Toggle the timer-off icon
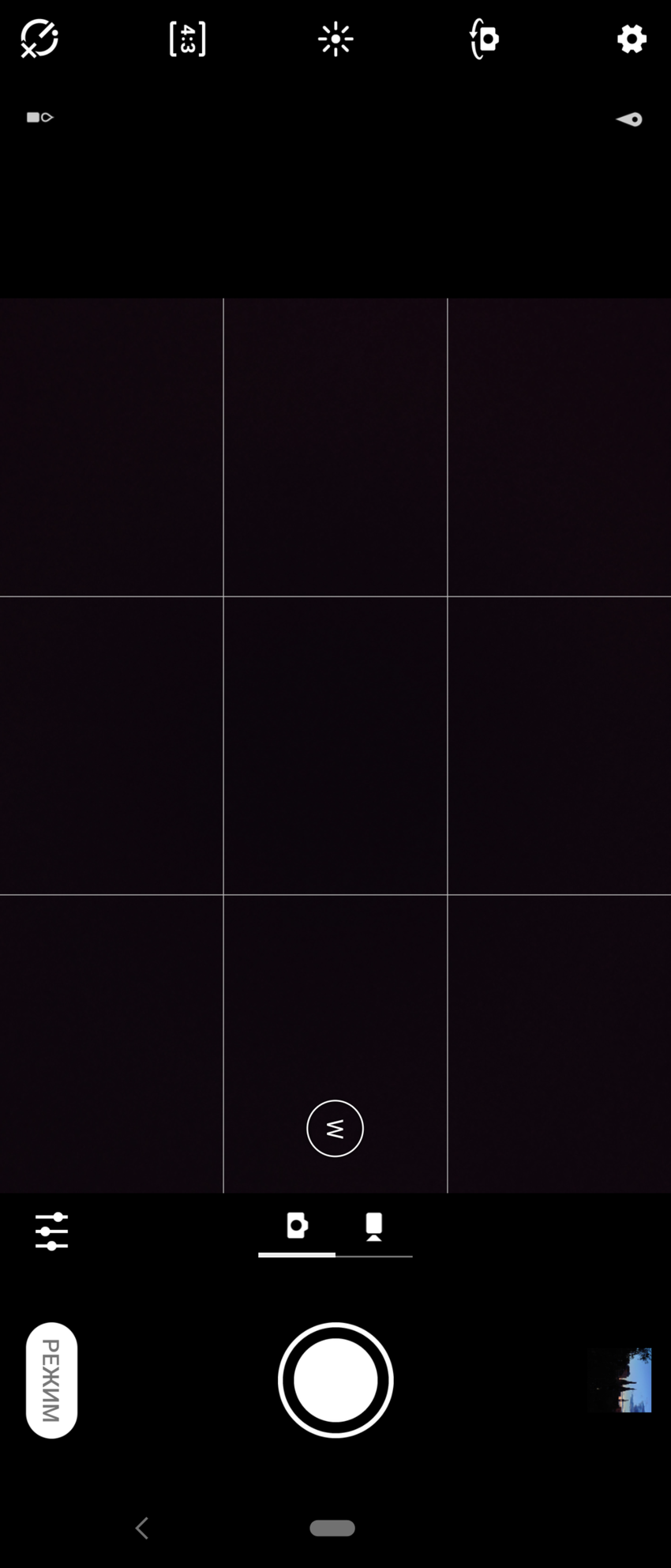Image resolution: width=671 pixels, height=1568 pixels. (x=39, y=39)
